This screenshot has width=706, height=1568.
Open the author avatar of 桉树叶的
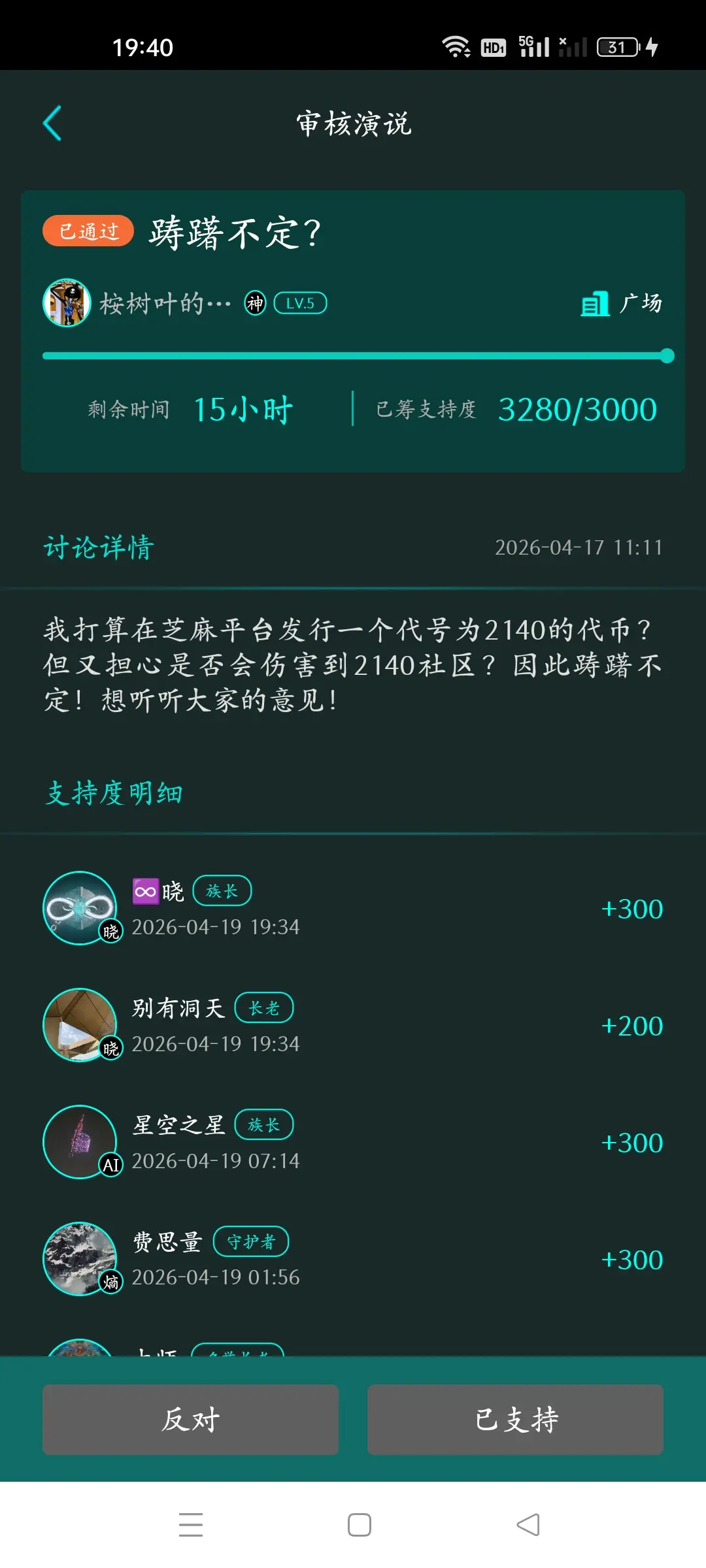tap(66, 302)
